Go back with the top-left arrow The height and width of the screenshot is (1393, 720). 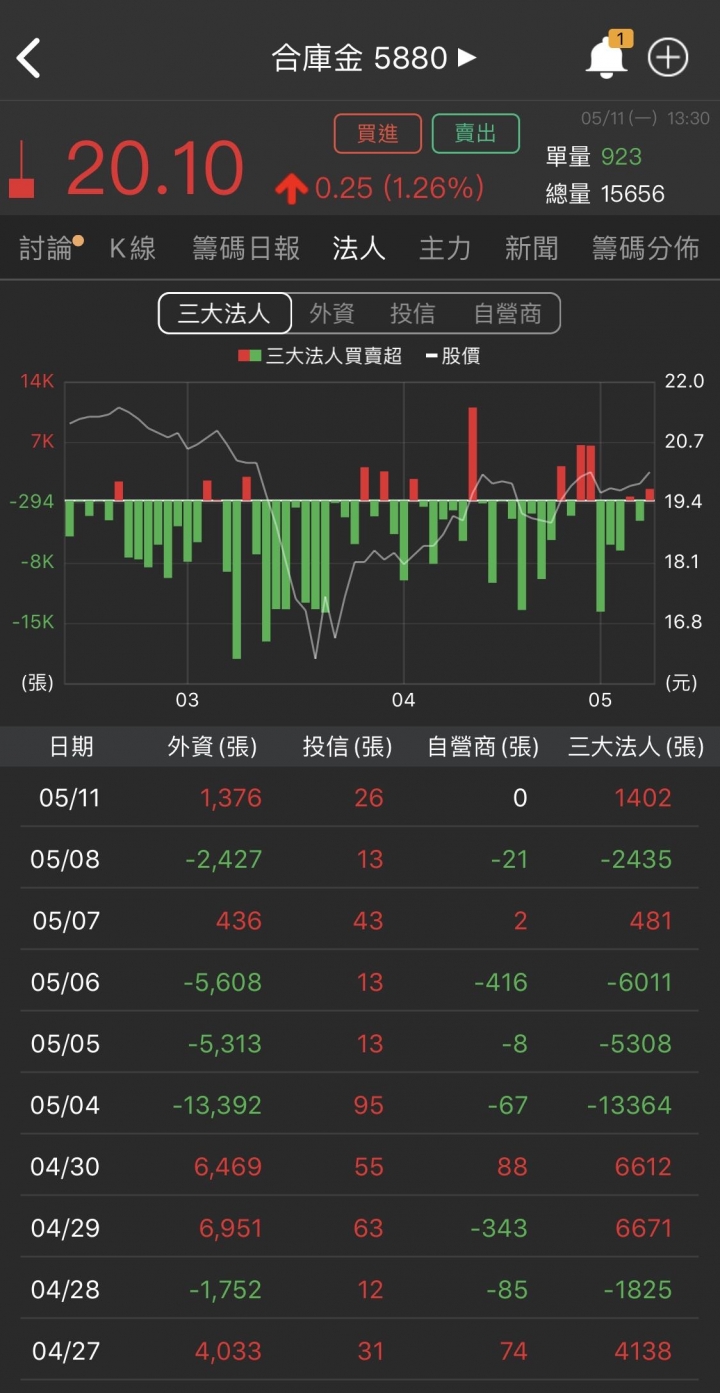coord(29,58)
